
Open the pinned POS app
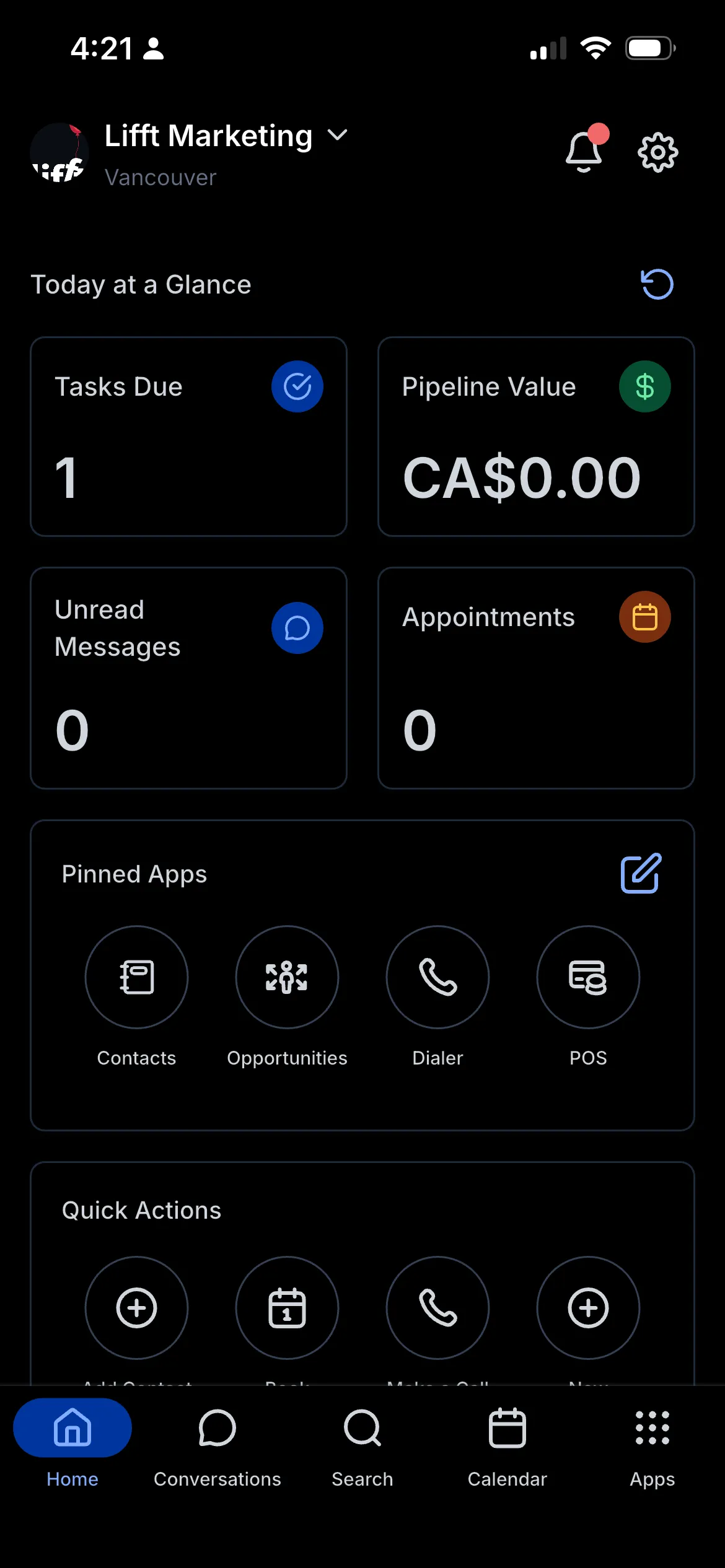click(x=588, y=977)
